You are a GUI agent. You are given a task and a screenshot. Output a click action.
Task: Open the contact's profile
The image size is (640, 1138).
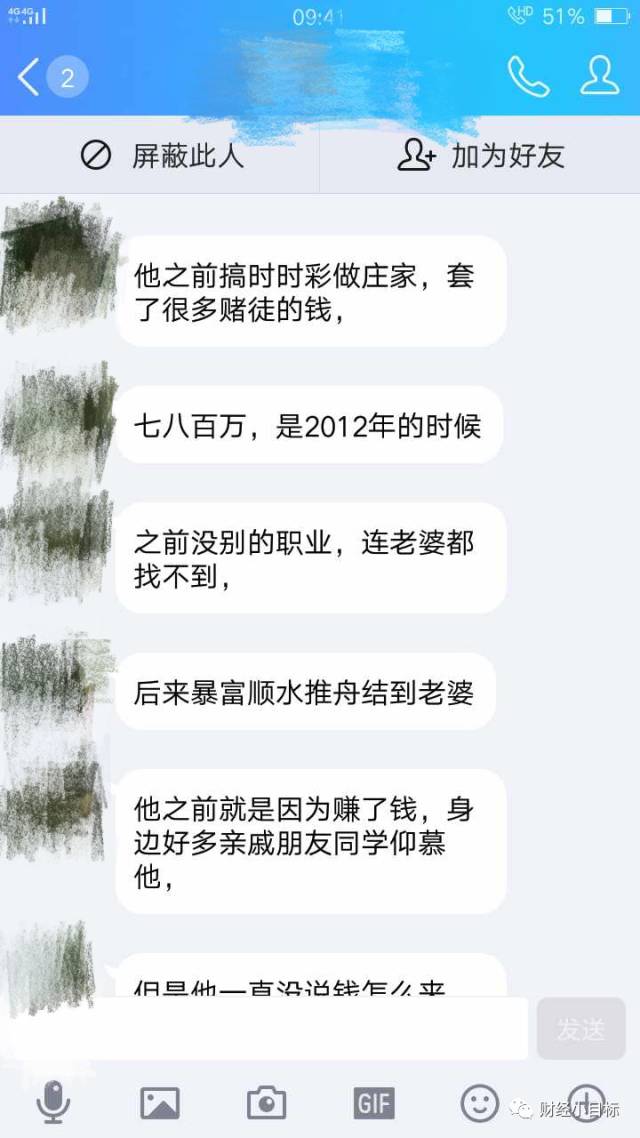tap(599, 75)
